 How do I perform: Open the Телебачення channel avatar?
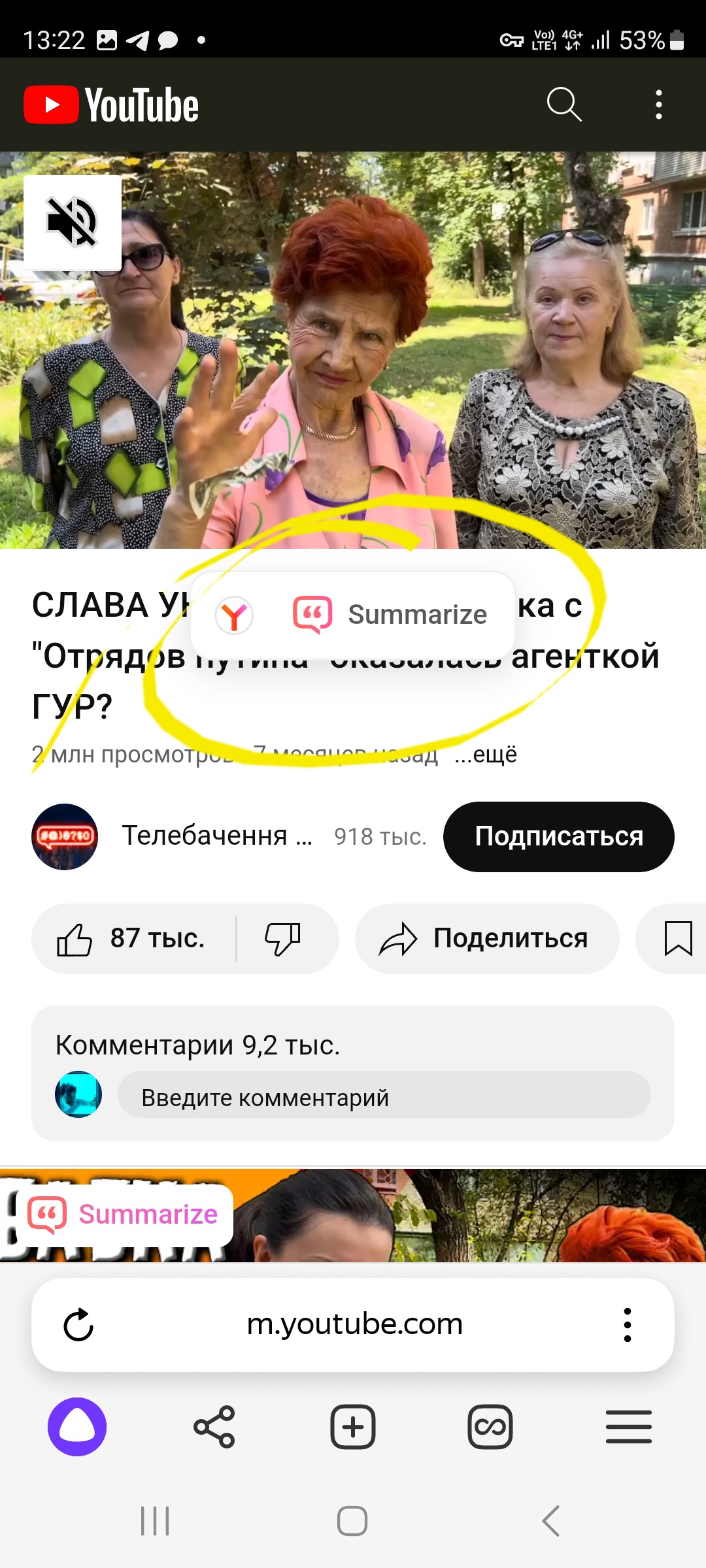coord(65,836)
